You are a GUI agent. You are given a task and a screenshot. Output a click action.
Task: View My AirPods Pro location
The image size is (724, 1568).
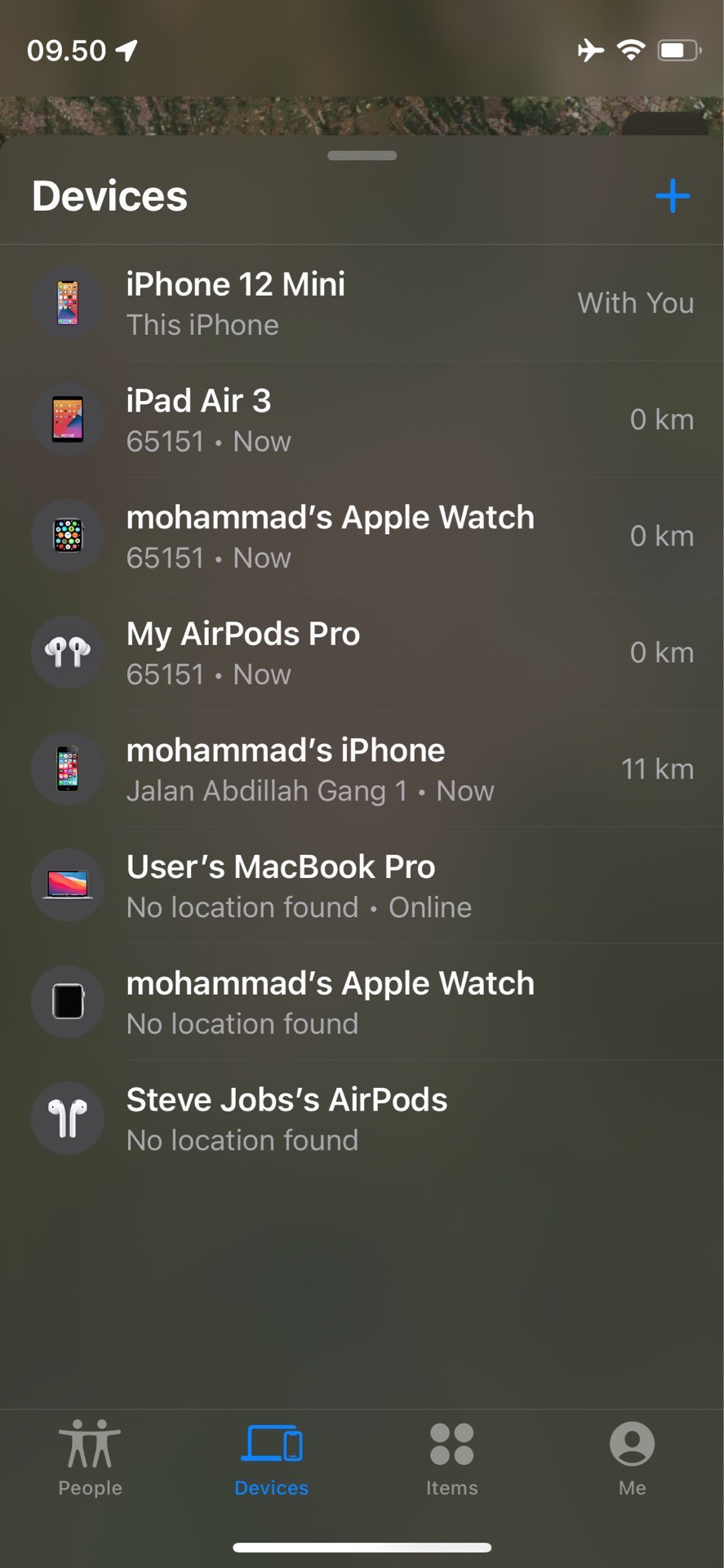(x=362, y=653)
